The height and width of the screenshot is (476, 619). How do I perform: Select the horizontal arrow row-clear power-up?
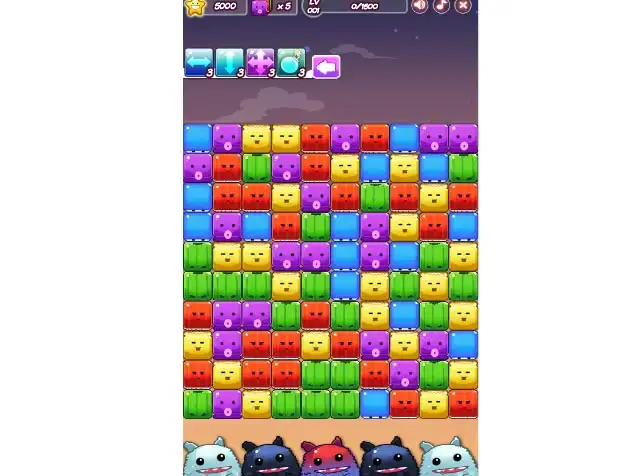coord(198,62)
